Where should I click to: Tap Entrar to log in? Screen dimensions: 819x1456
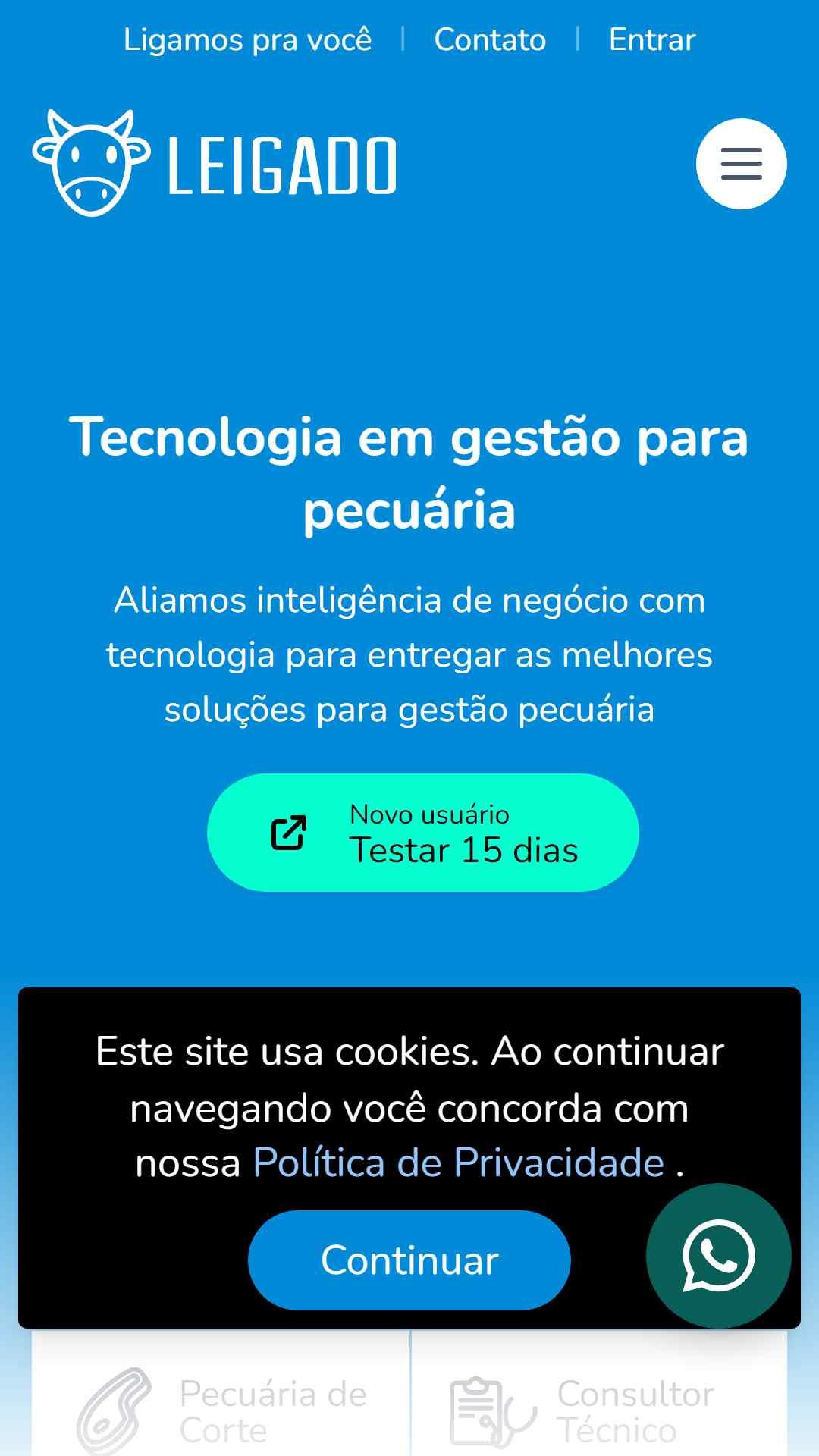[x=652, y=39]
